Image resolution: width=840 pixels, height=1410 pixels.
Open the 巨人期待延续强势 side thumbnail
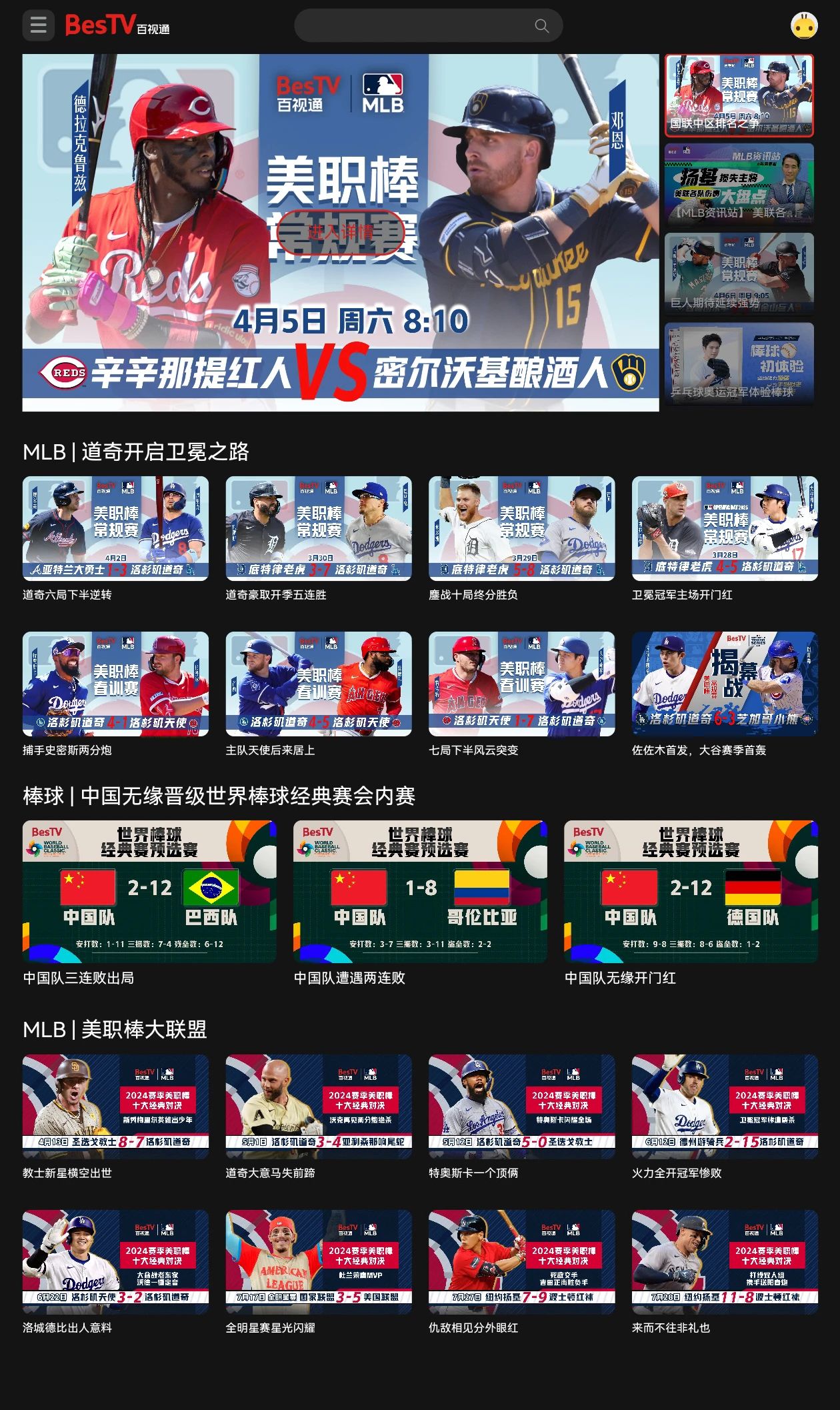coord(739,273)
